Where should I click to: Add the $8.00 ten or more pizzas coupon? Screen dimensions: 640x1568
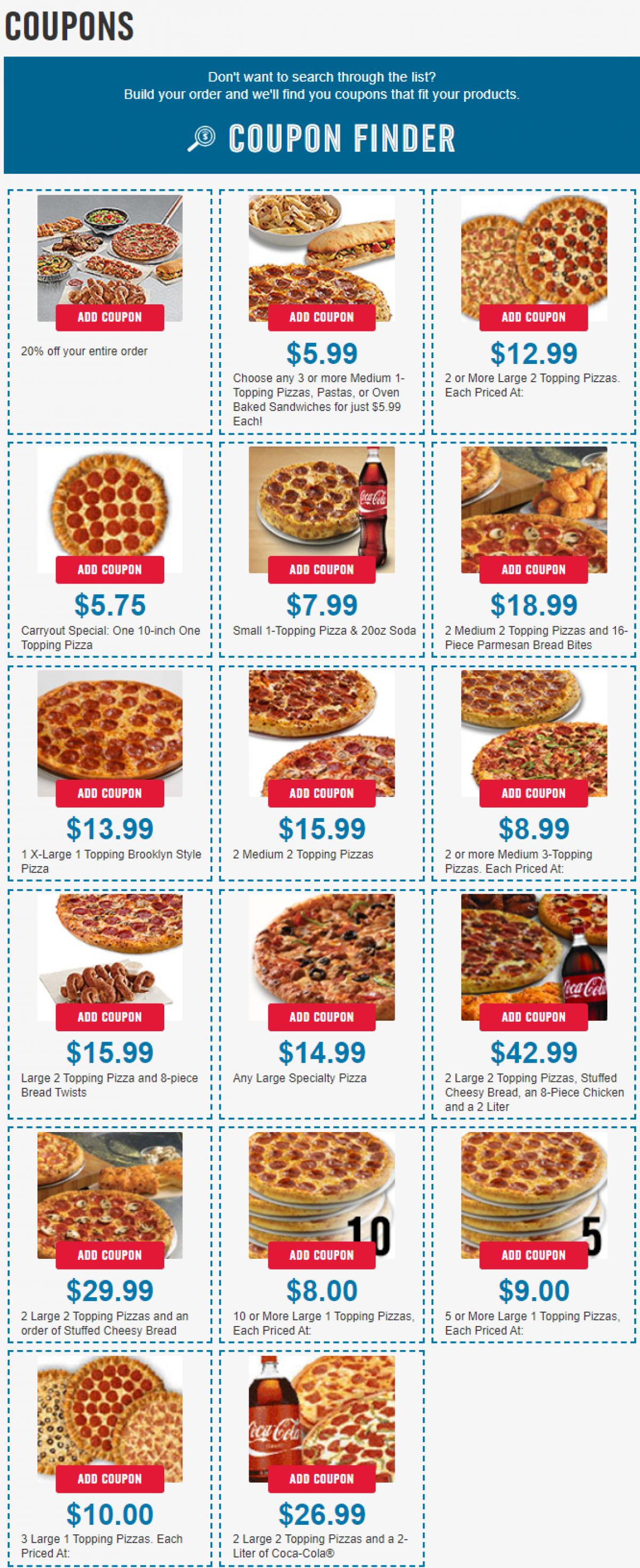point(322,1255)
